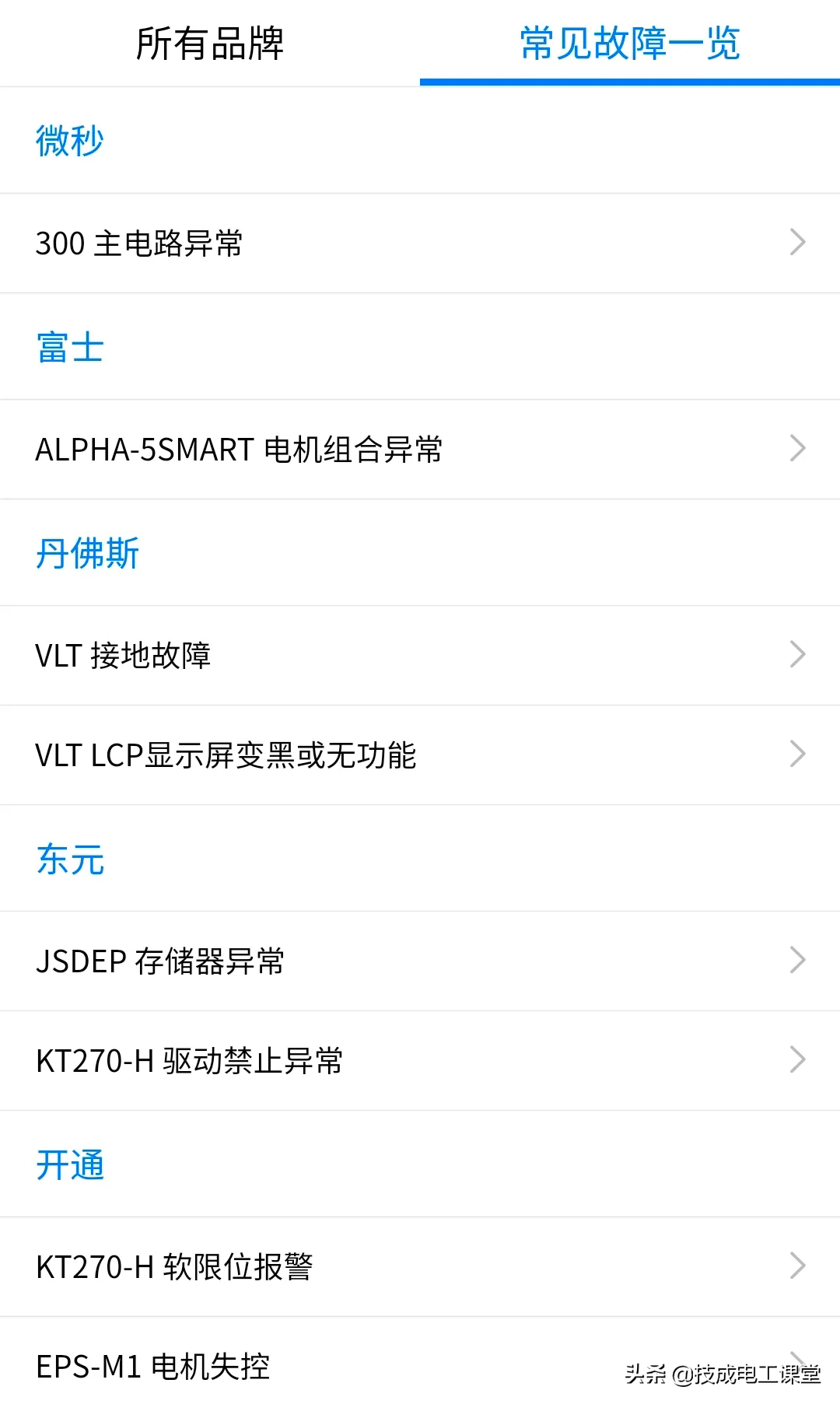Switch to the 所有品牌 tab
The height and width of the screenshot is (1404, 840).
tap(209, 44)
